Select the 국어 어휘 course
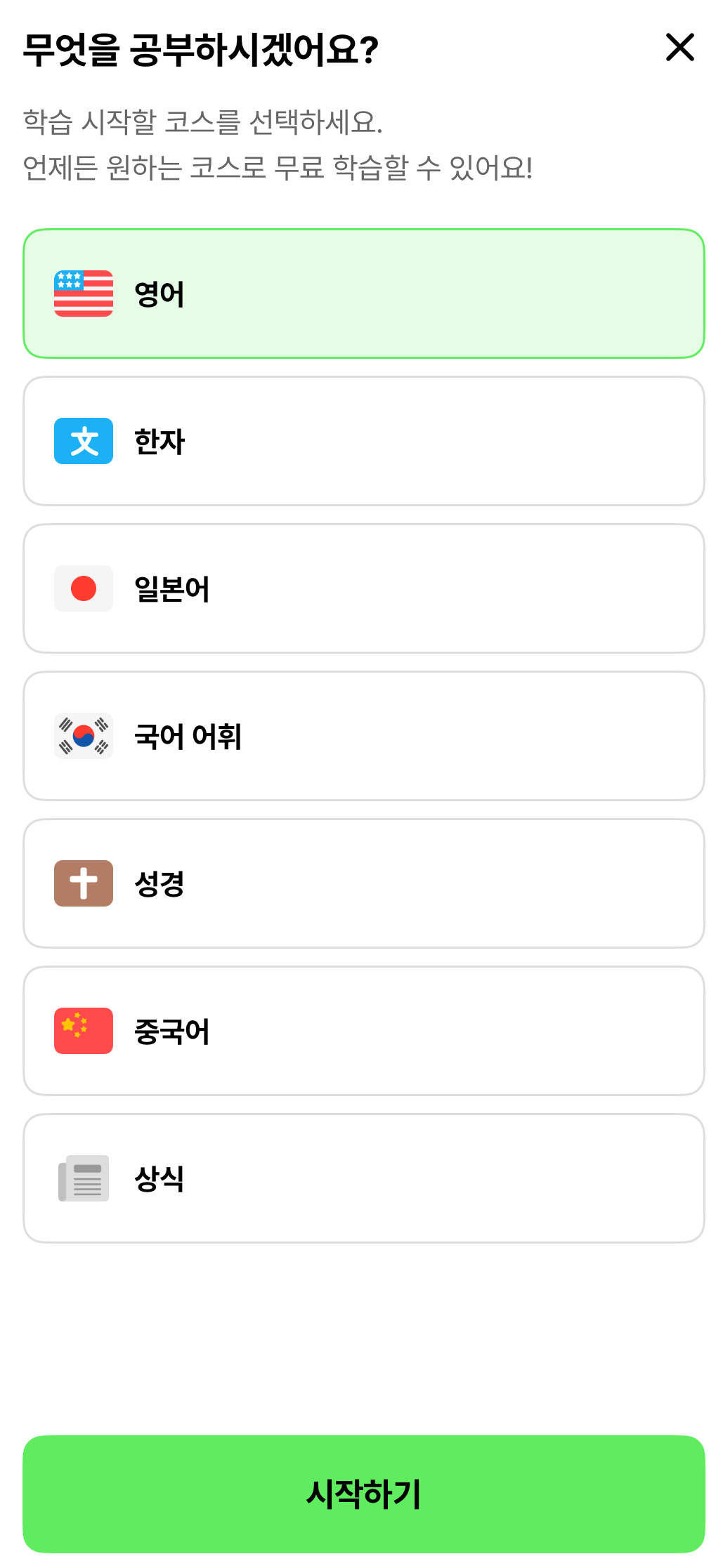The image size is (716, 1568). (364, 736)
